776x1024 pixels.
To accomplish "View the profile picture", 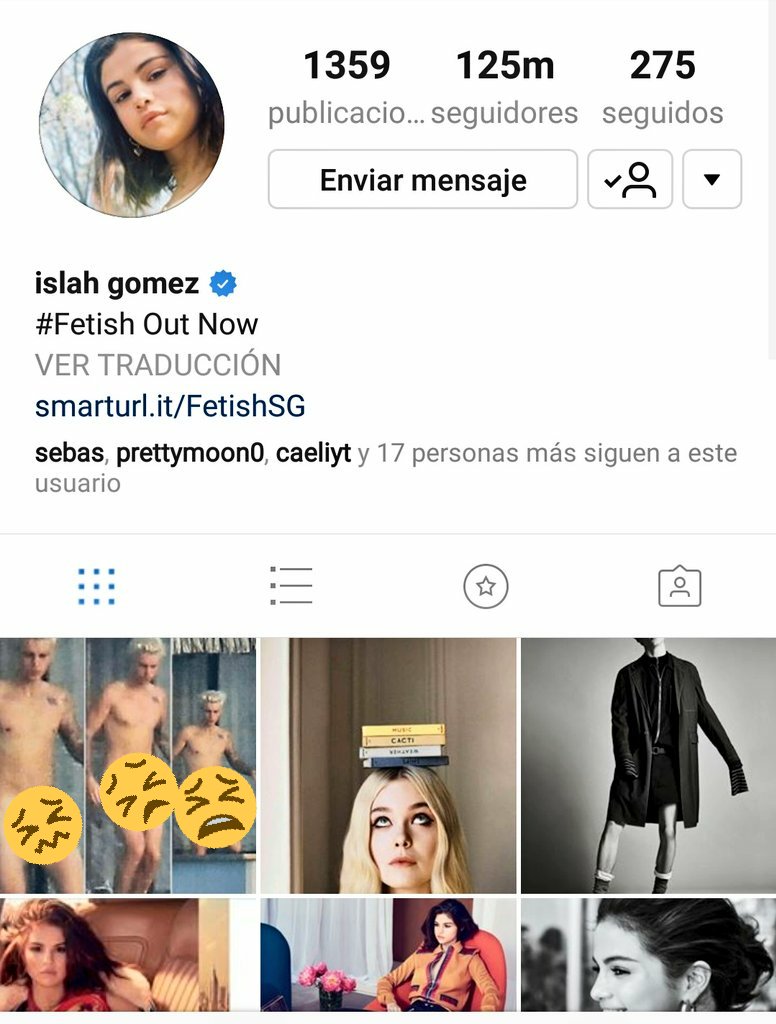I will (x=131, y=125).
